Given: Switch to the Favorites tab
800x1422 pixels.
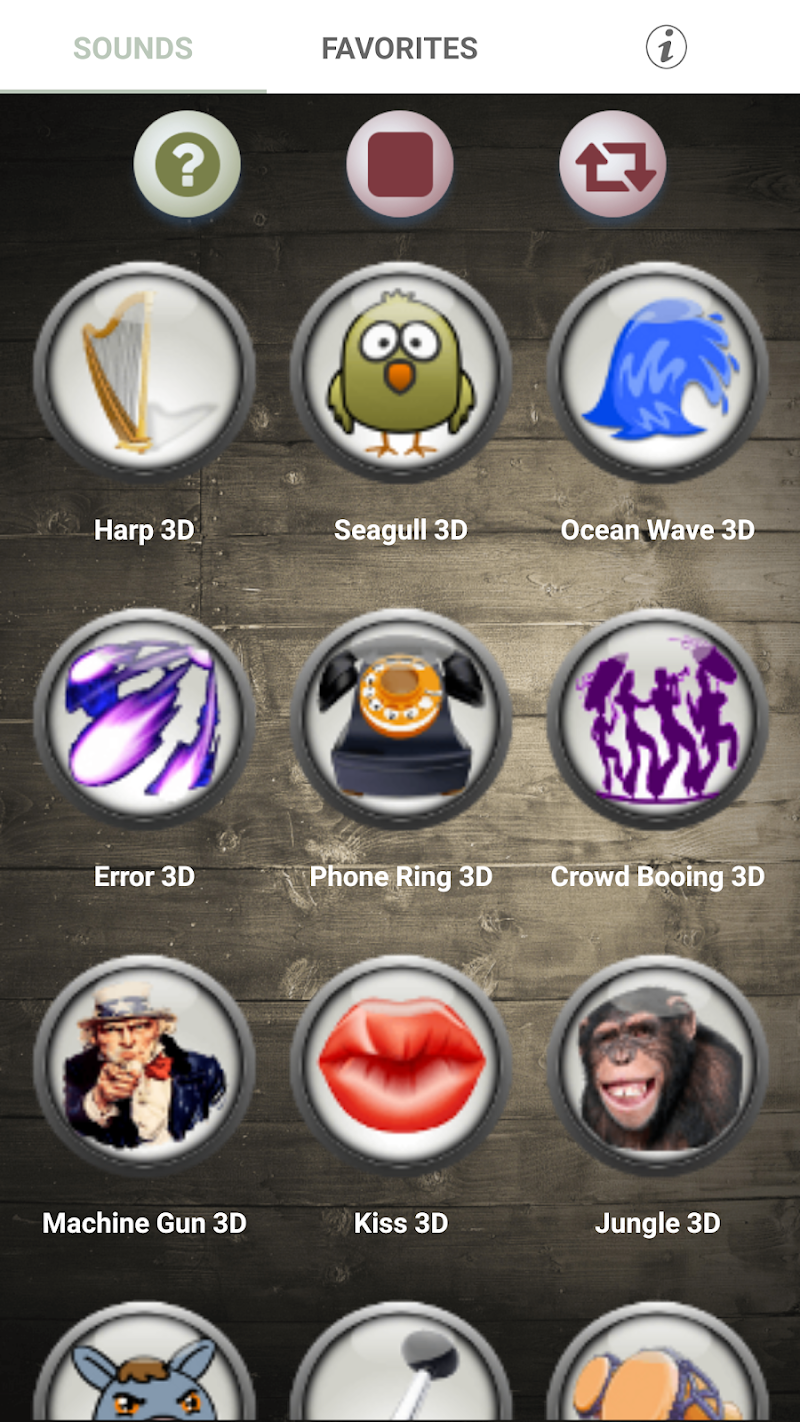Looking at the screenshot, I should coord(399,48).
